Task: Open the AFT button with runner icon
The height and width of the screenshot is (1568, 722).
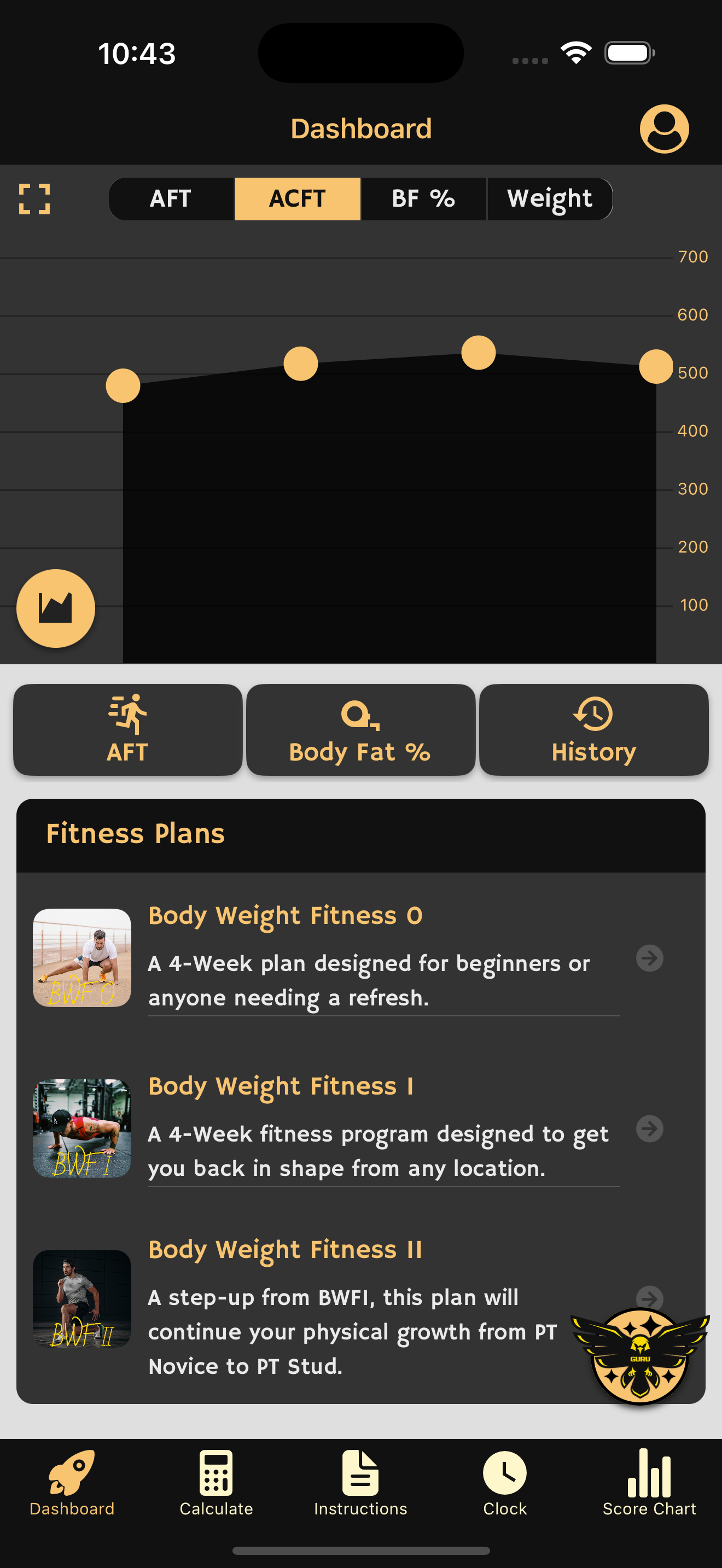Action: pos(128,729)
